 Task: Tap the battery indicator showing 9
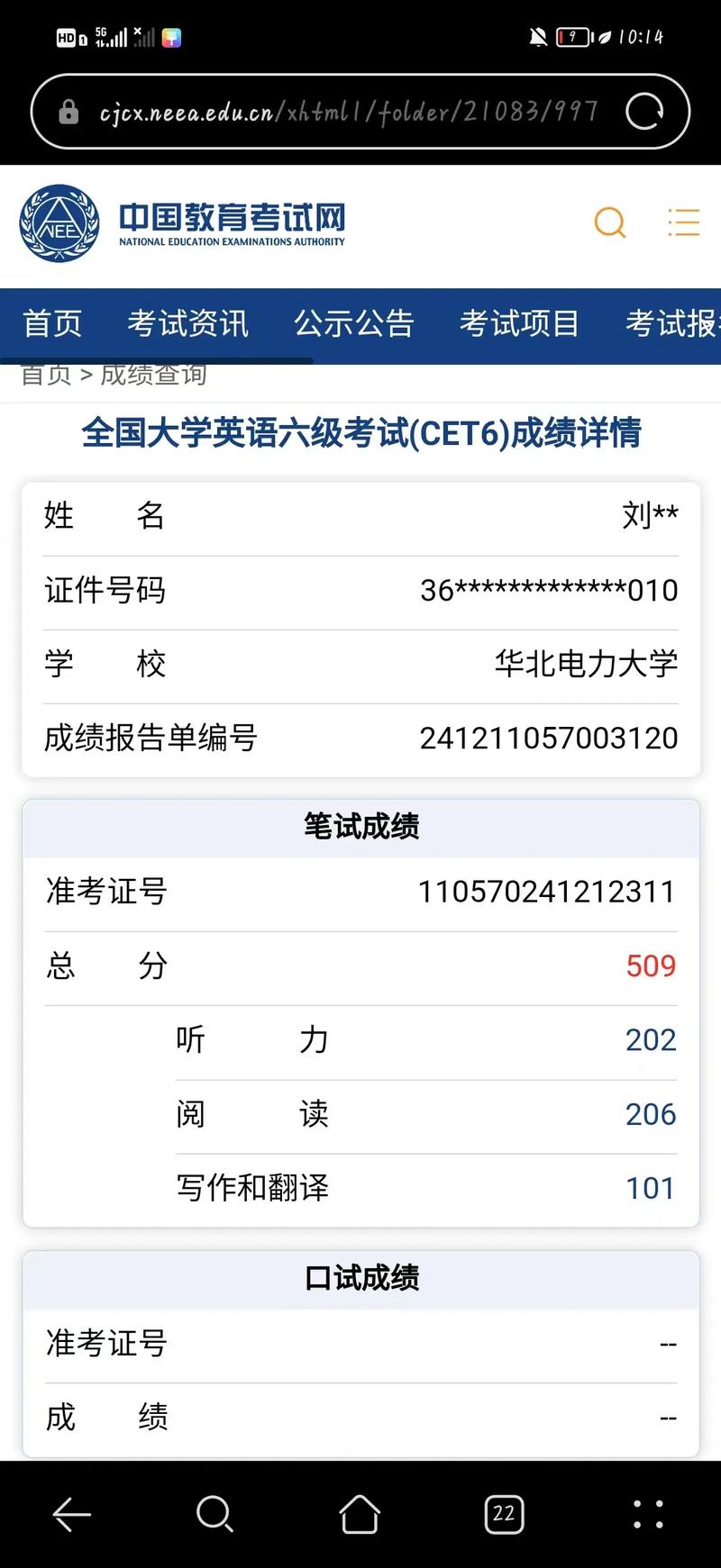click(x=571, y=37)
